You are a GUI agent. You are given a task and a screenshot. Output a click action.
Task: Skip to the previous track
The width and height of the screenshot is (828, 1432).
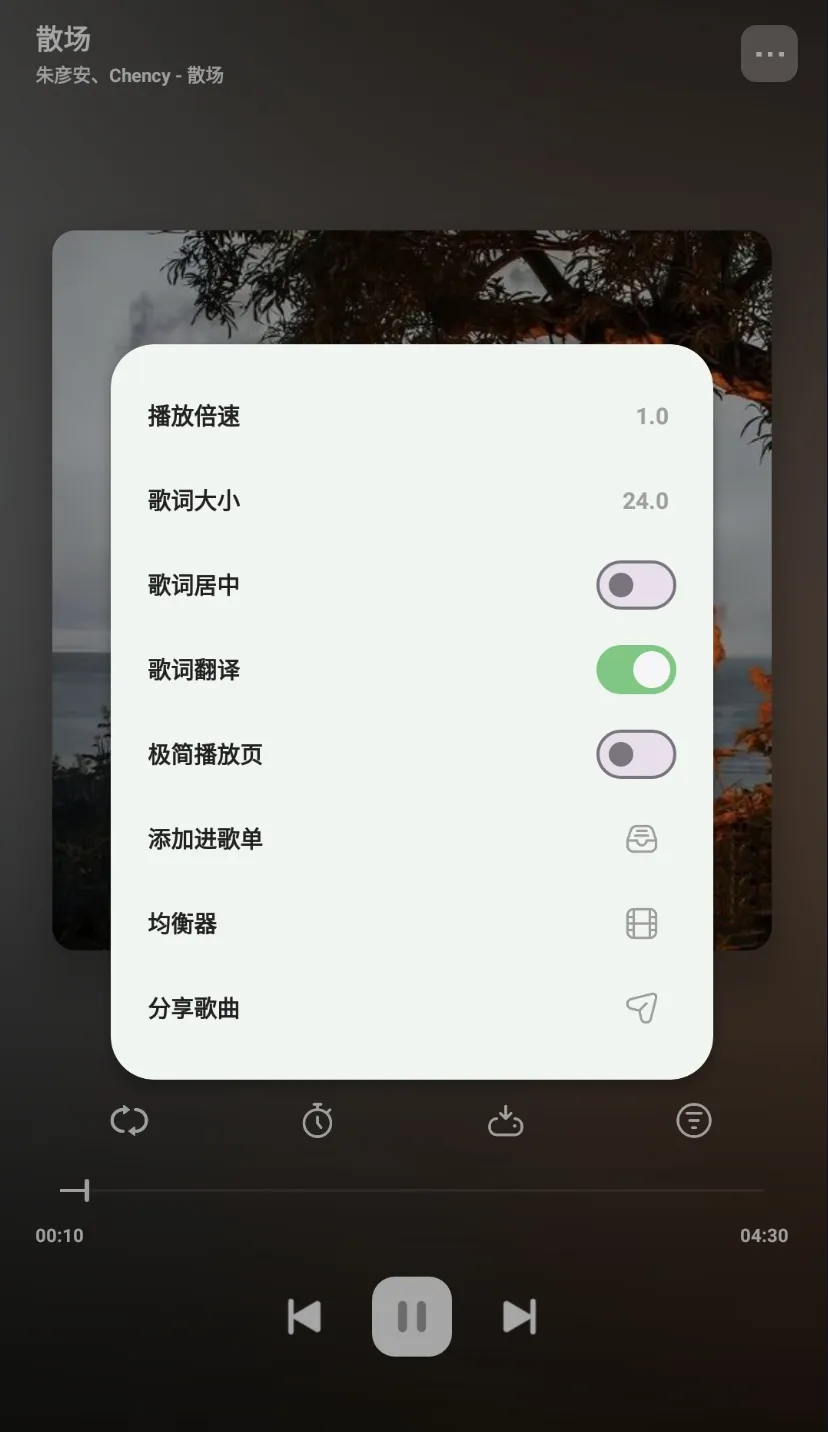coord(304,1316)
